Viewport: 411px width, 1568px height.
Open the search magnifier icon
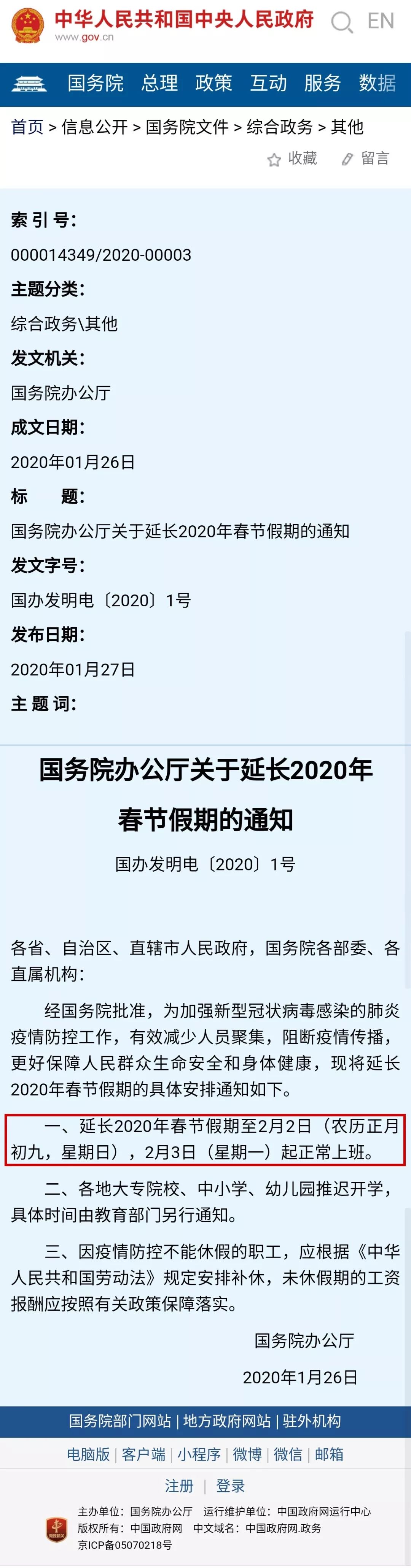pyautogui.click(x=341, y=22)
